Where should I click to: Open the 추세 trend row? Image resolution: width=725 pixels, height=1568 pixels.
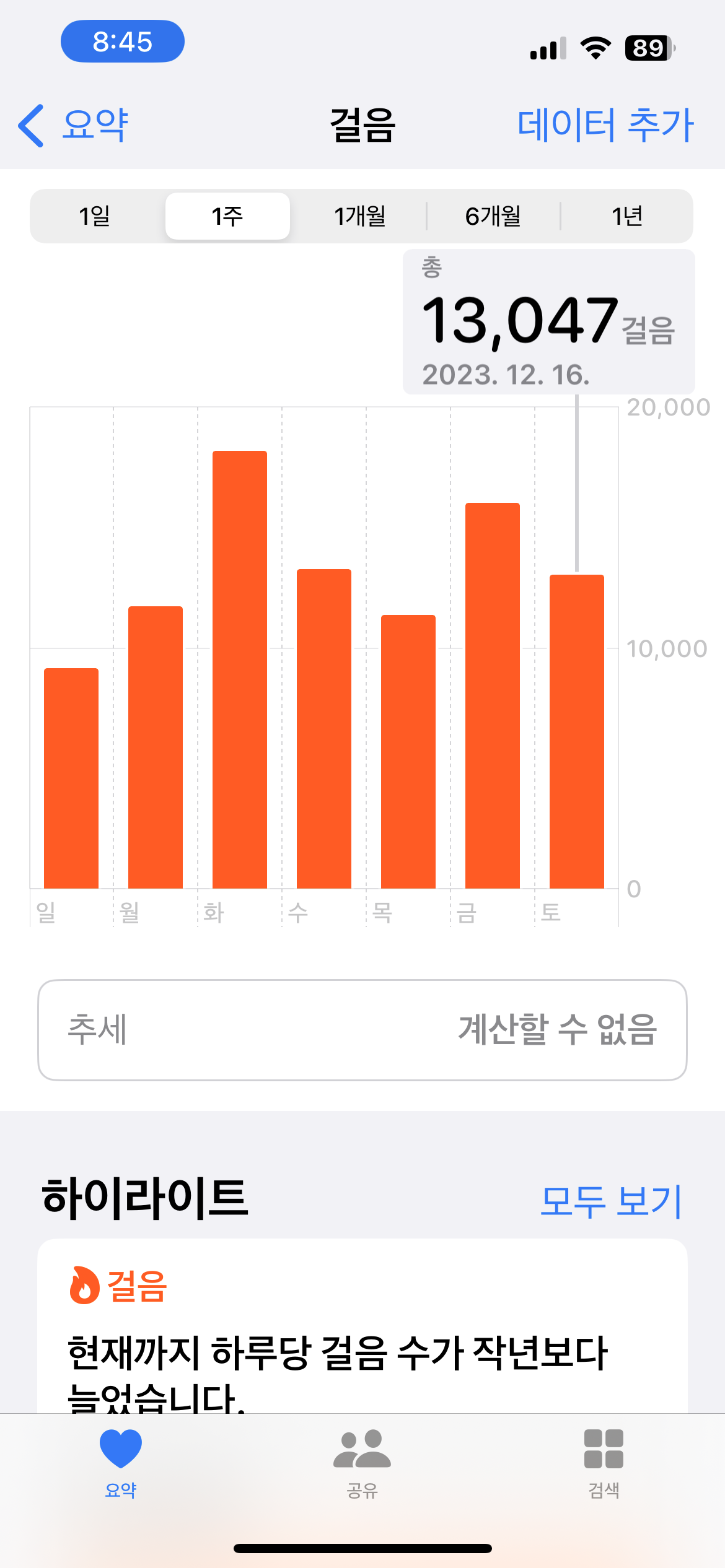[362, 1030]
